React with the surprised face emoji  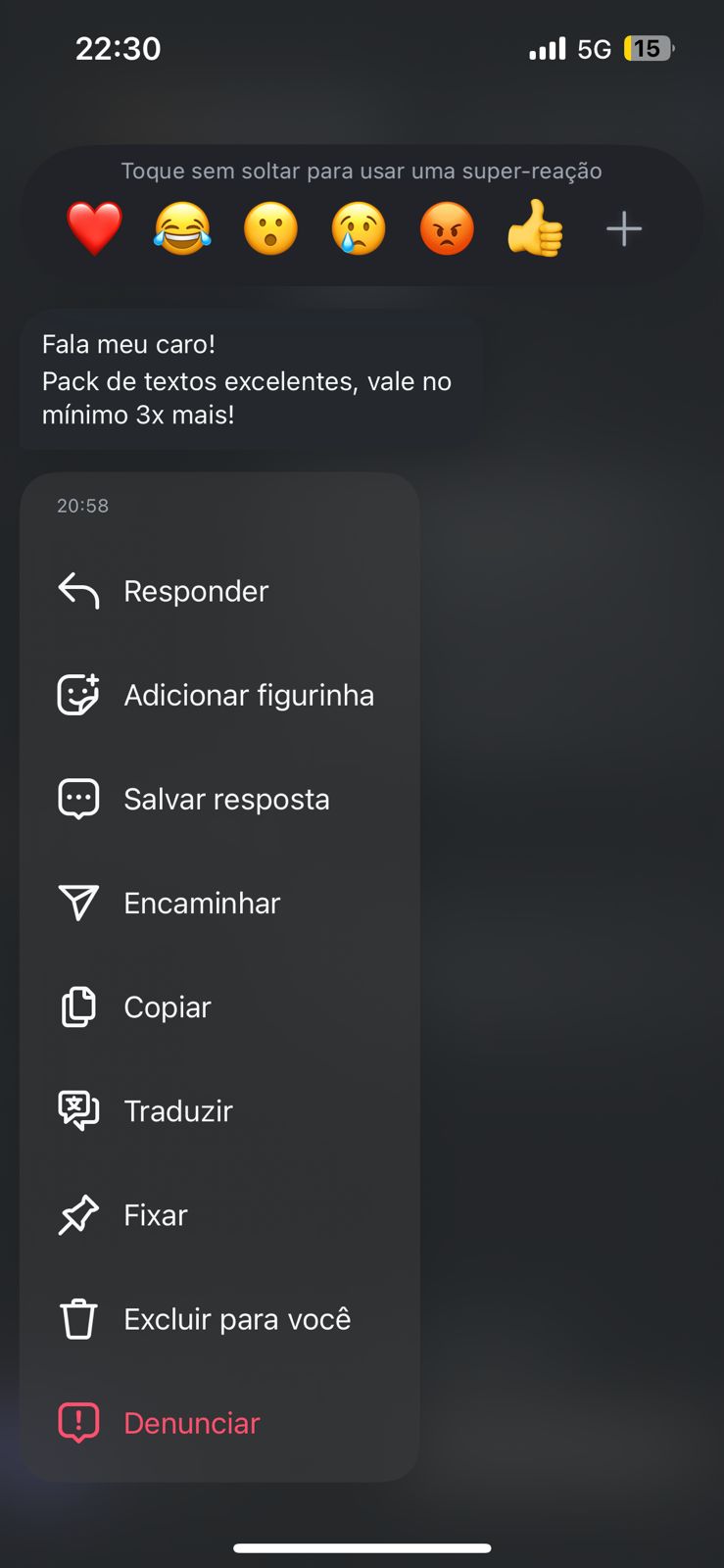tap(270, 228)
